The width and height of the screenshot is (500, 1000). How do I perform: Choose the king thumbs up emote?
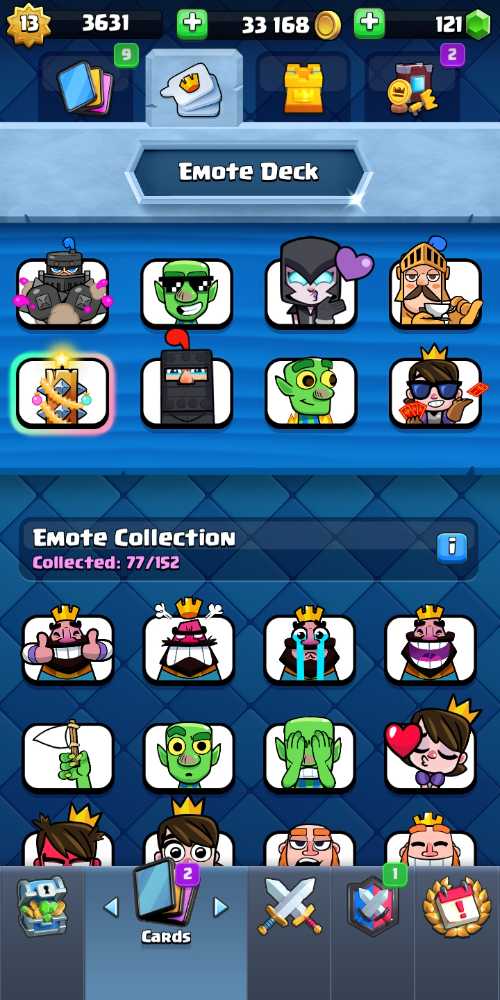68,644
